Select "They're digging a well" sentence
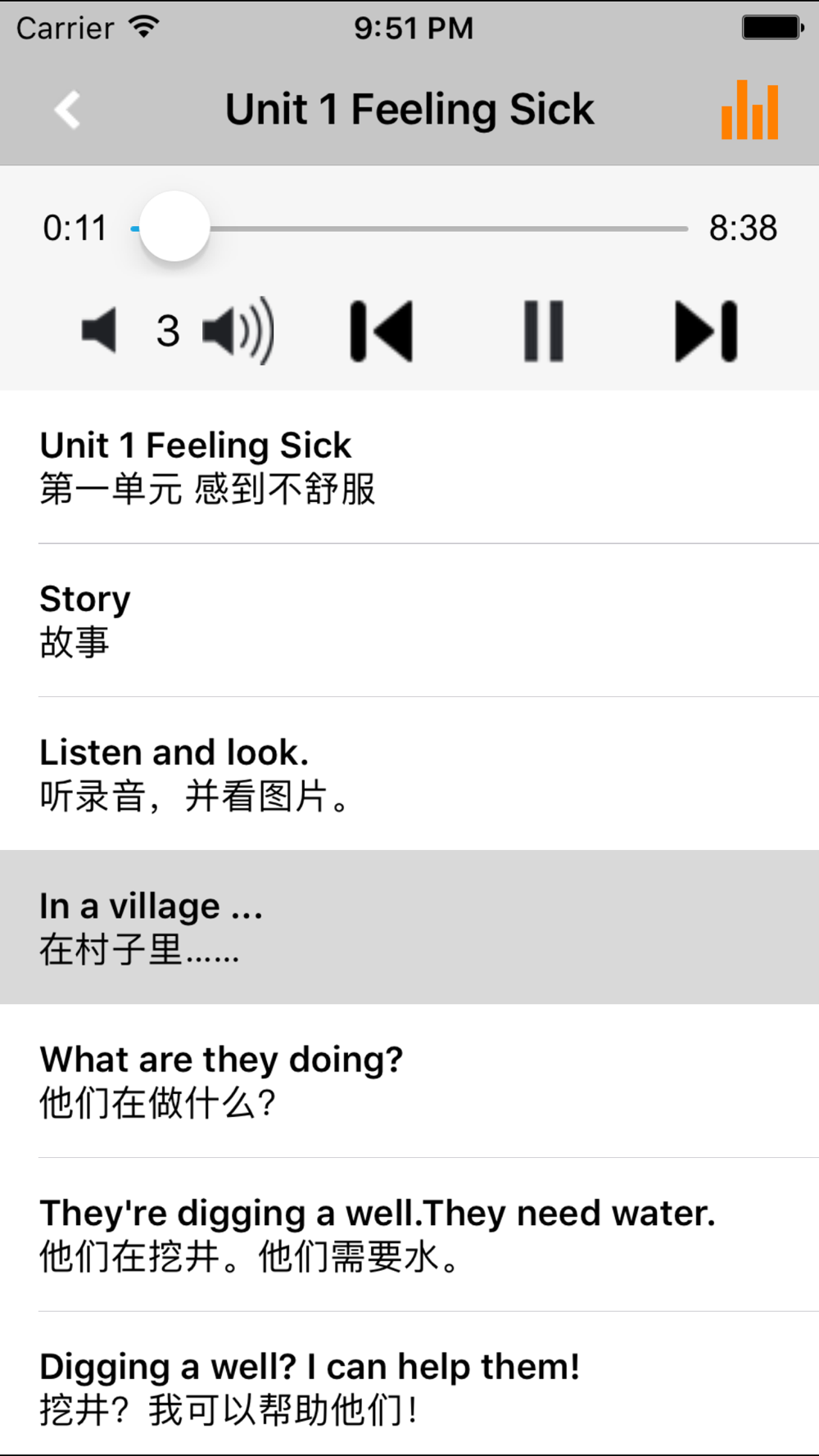 coord(409,1234)
